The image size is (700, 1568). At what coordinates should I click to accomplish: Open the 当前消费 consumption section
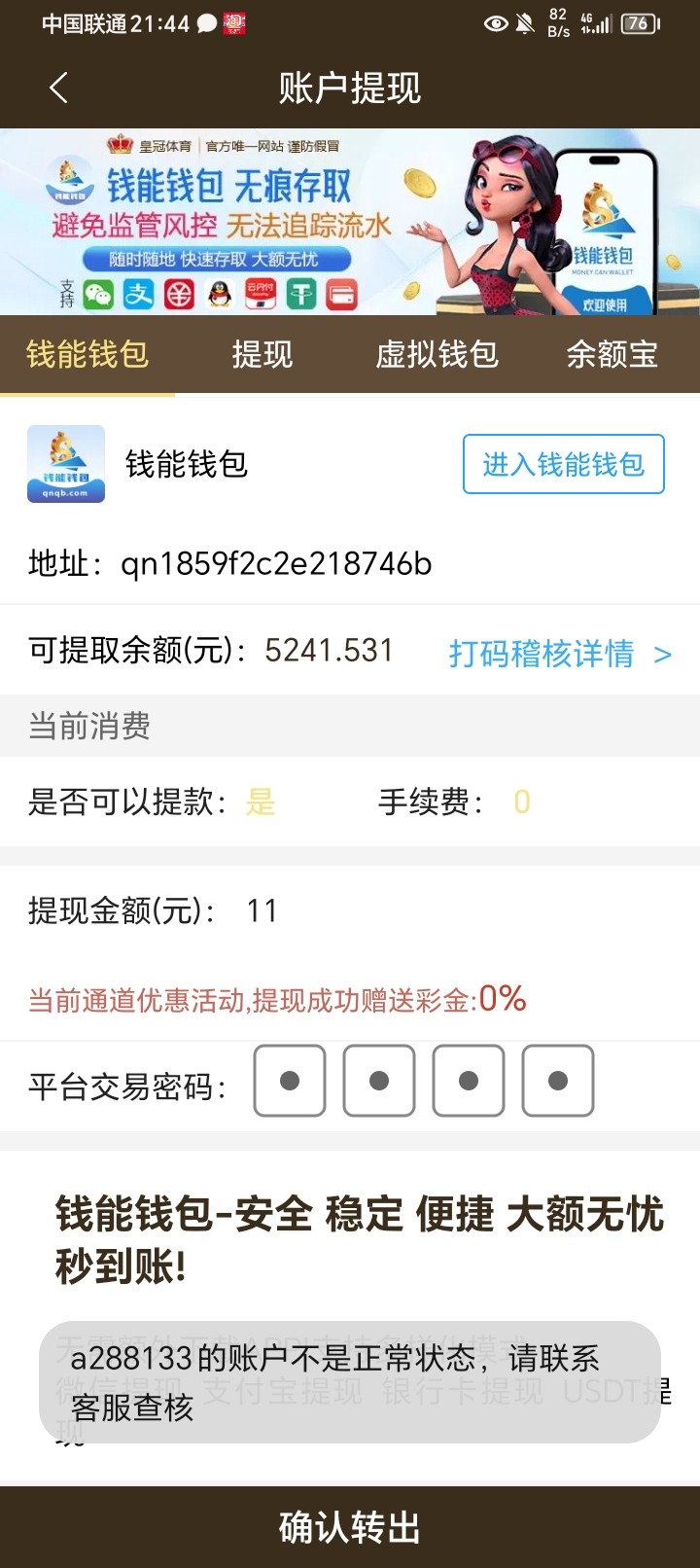coord(88,726)
